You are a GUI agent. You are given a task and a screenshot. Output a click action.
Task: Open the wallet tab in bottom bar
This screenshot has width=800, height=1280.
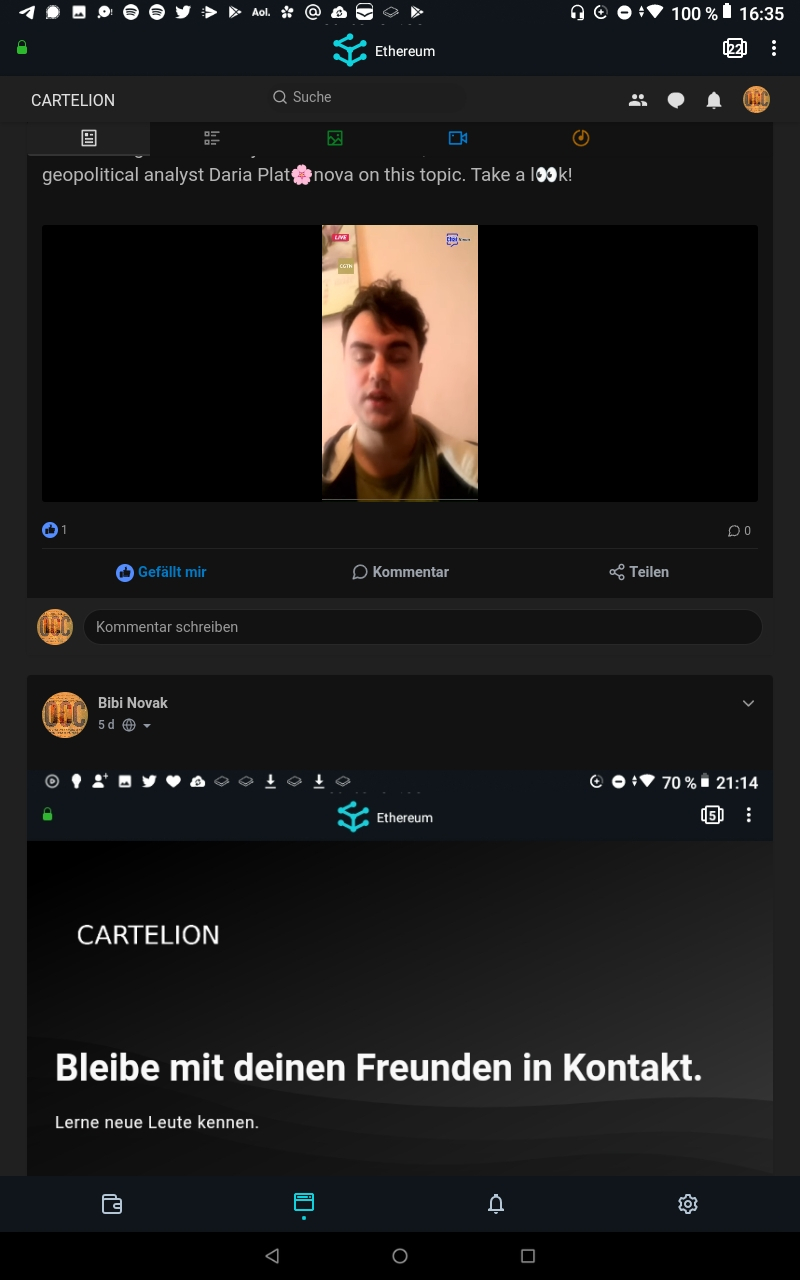[112, 1204]
